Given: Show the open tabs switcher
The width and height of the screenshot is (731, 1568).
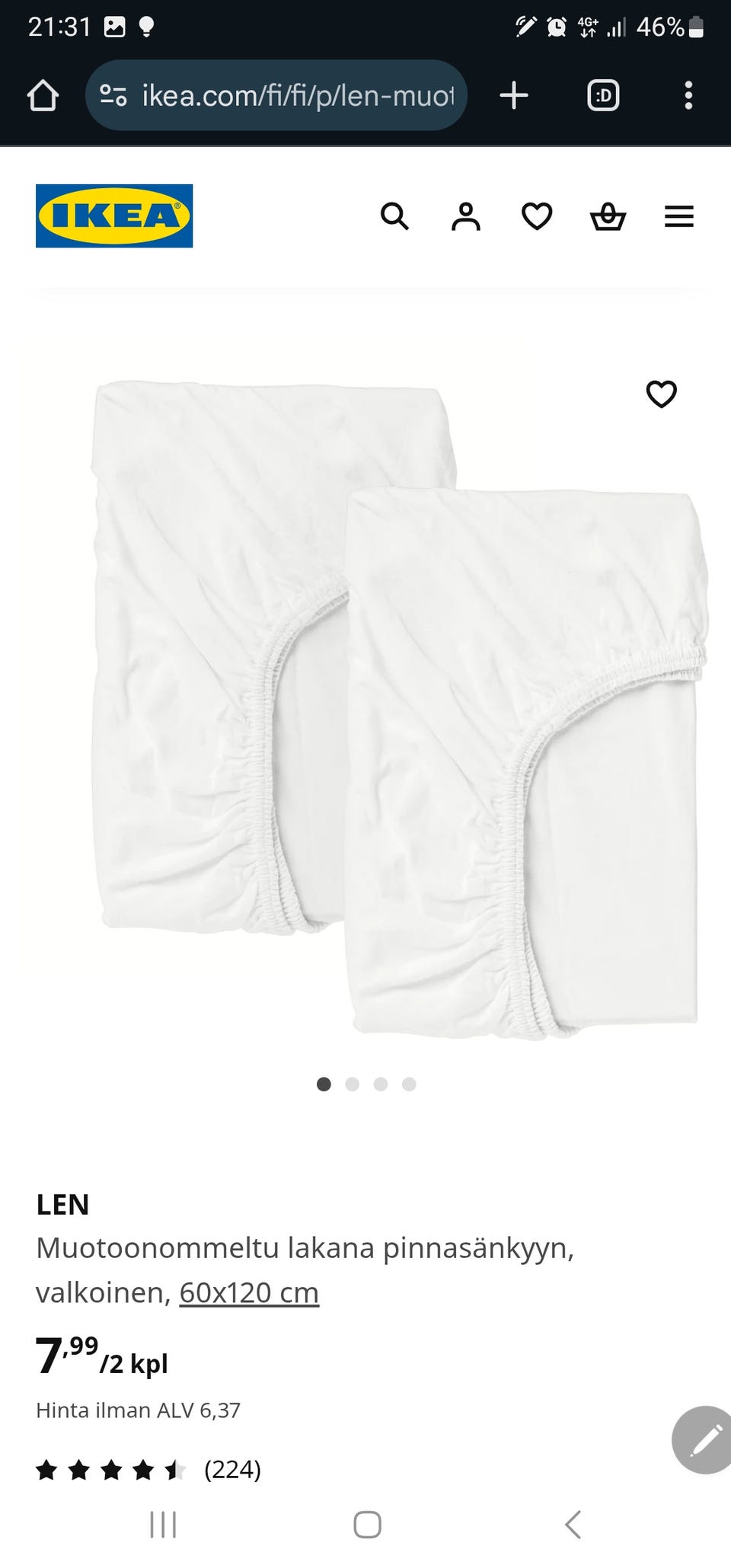Looking at the screenshot, I should pos(603,96).
